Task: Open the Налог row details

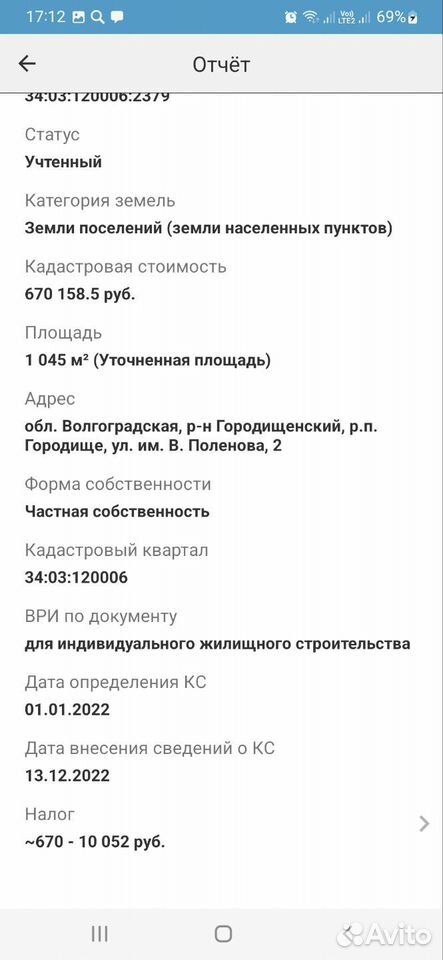Action: point(222,828)
